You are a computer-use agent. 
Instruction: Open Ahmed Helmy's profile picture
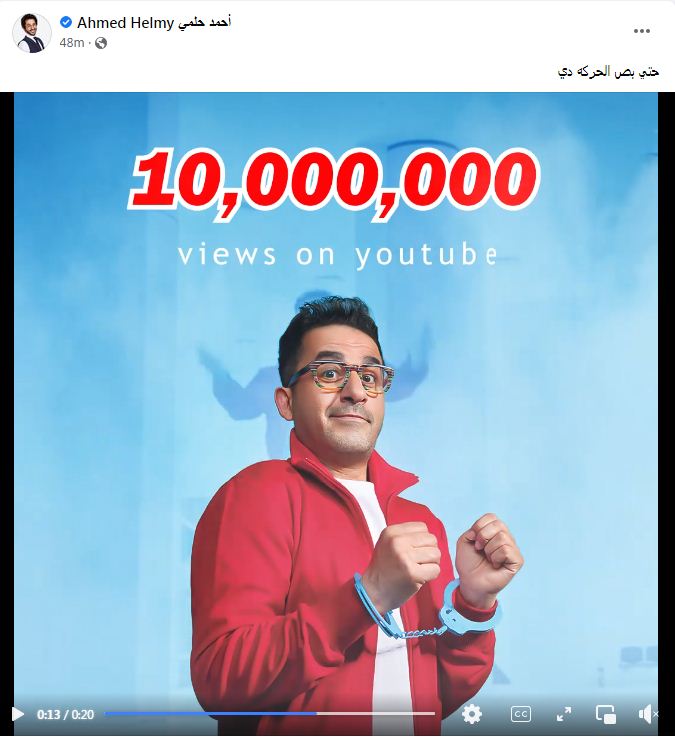tap(32, 32)
